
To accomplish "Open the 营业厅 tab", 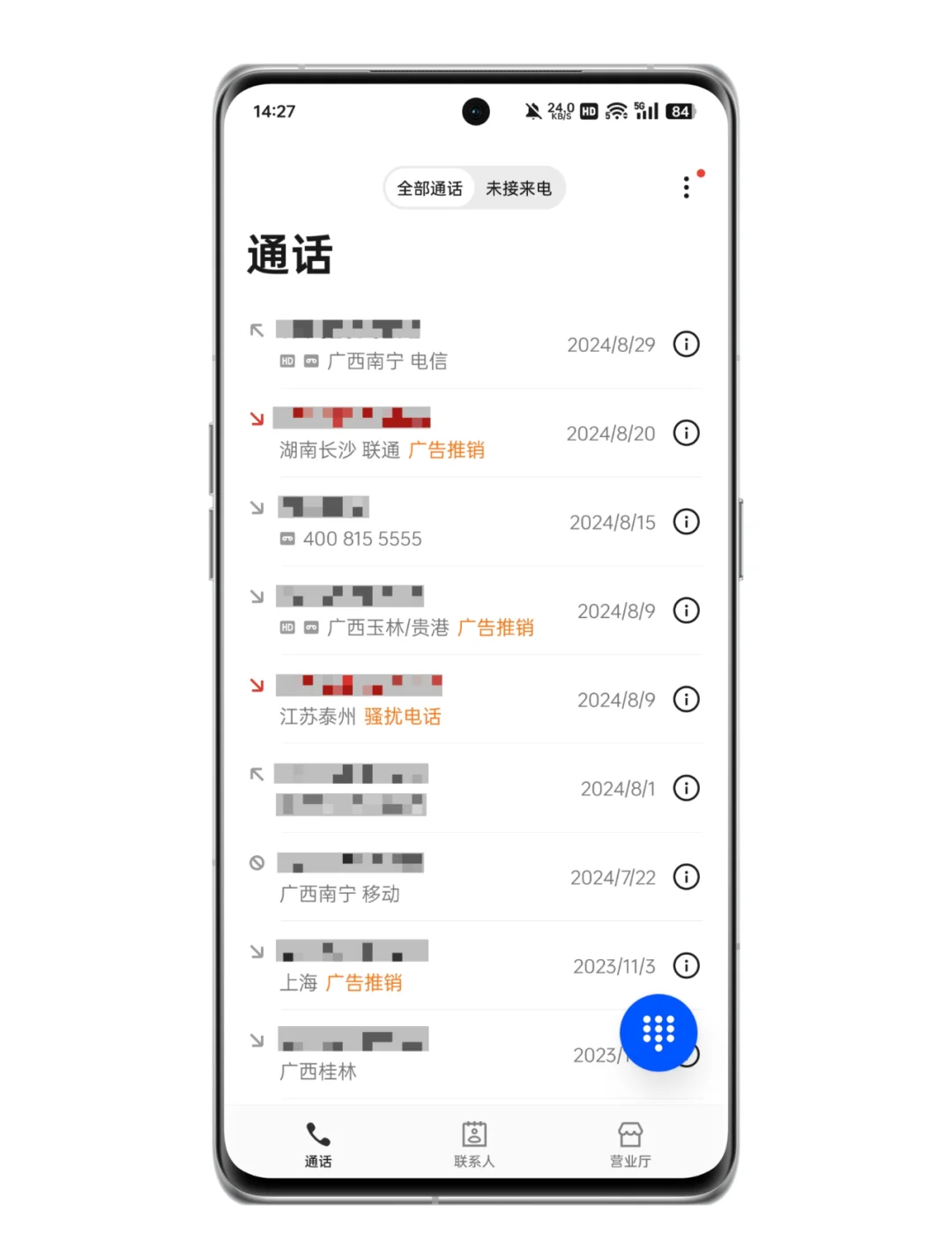I will (x=630, y=1143).
